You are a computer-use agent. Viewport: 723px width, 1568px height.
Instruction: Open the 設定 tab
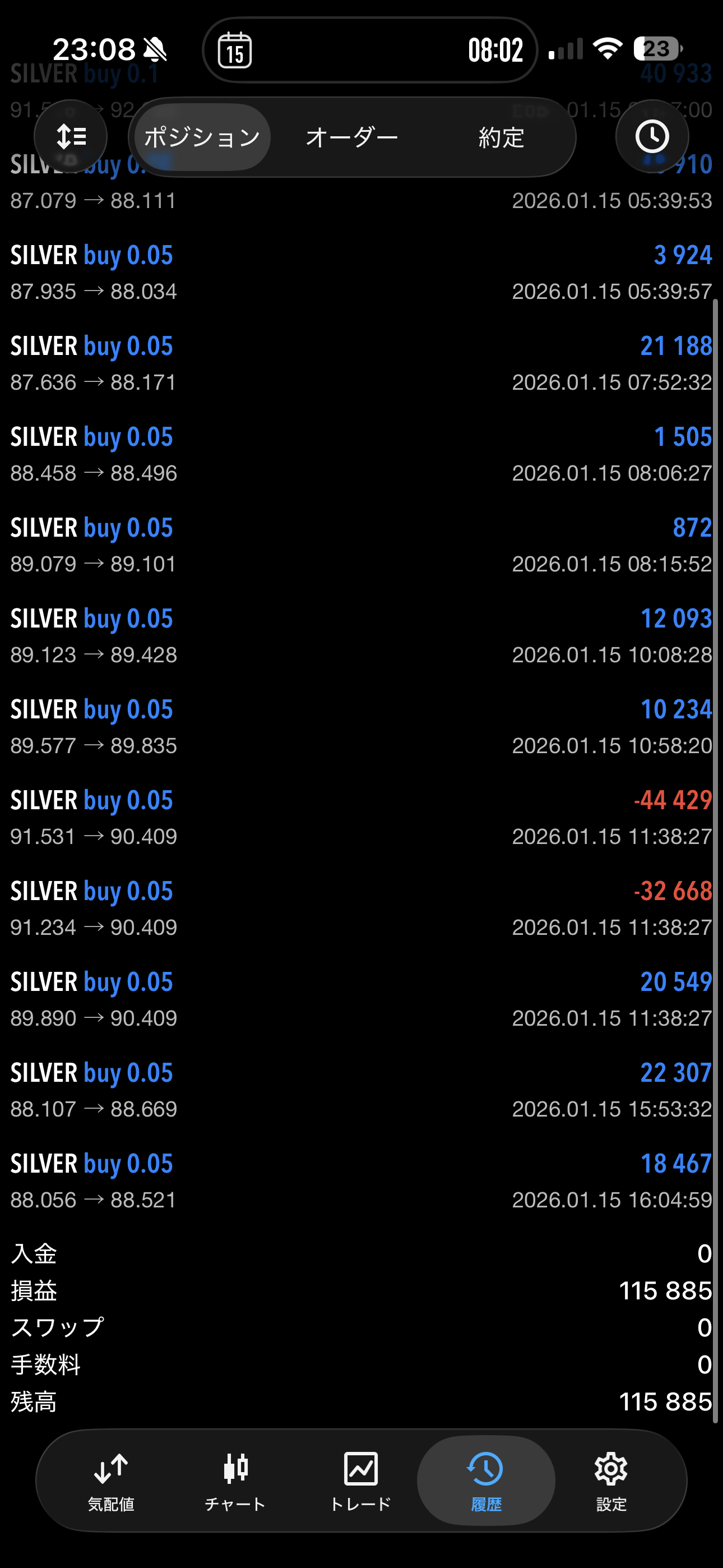[611, 1481]
